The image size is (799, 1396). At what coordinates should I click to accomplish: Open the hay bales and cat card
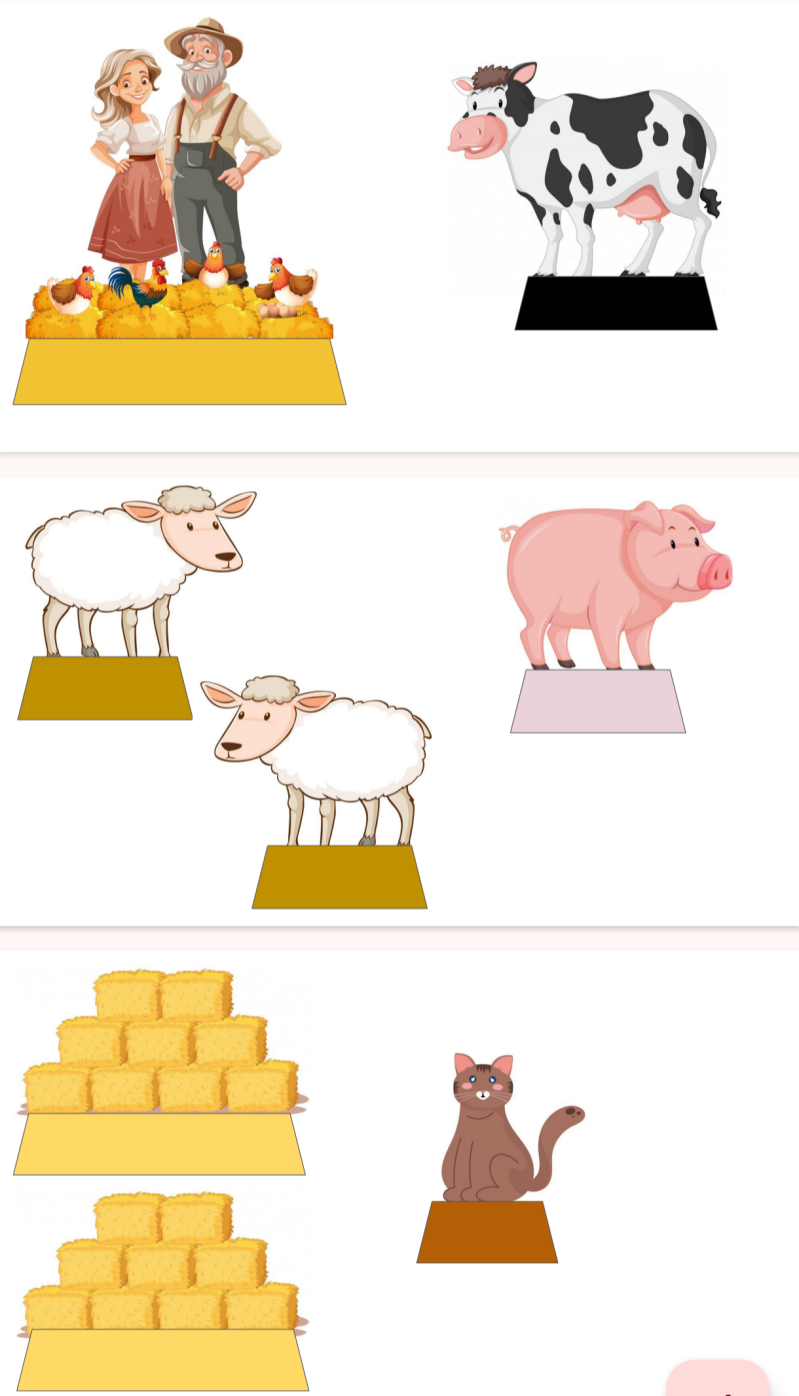pos(399,1170)
